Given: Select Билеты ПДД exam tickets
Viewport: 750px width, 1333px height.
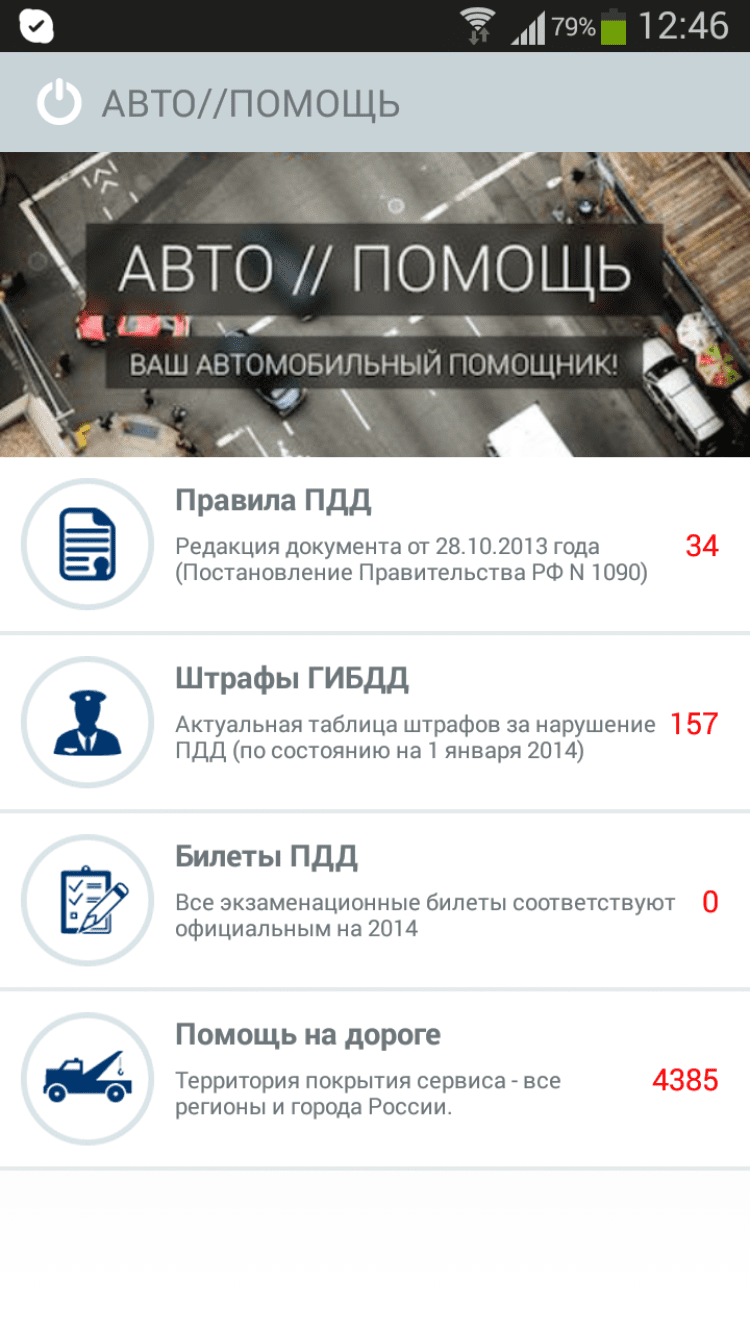Looking at the screenshot, I should point(374,900).
